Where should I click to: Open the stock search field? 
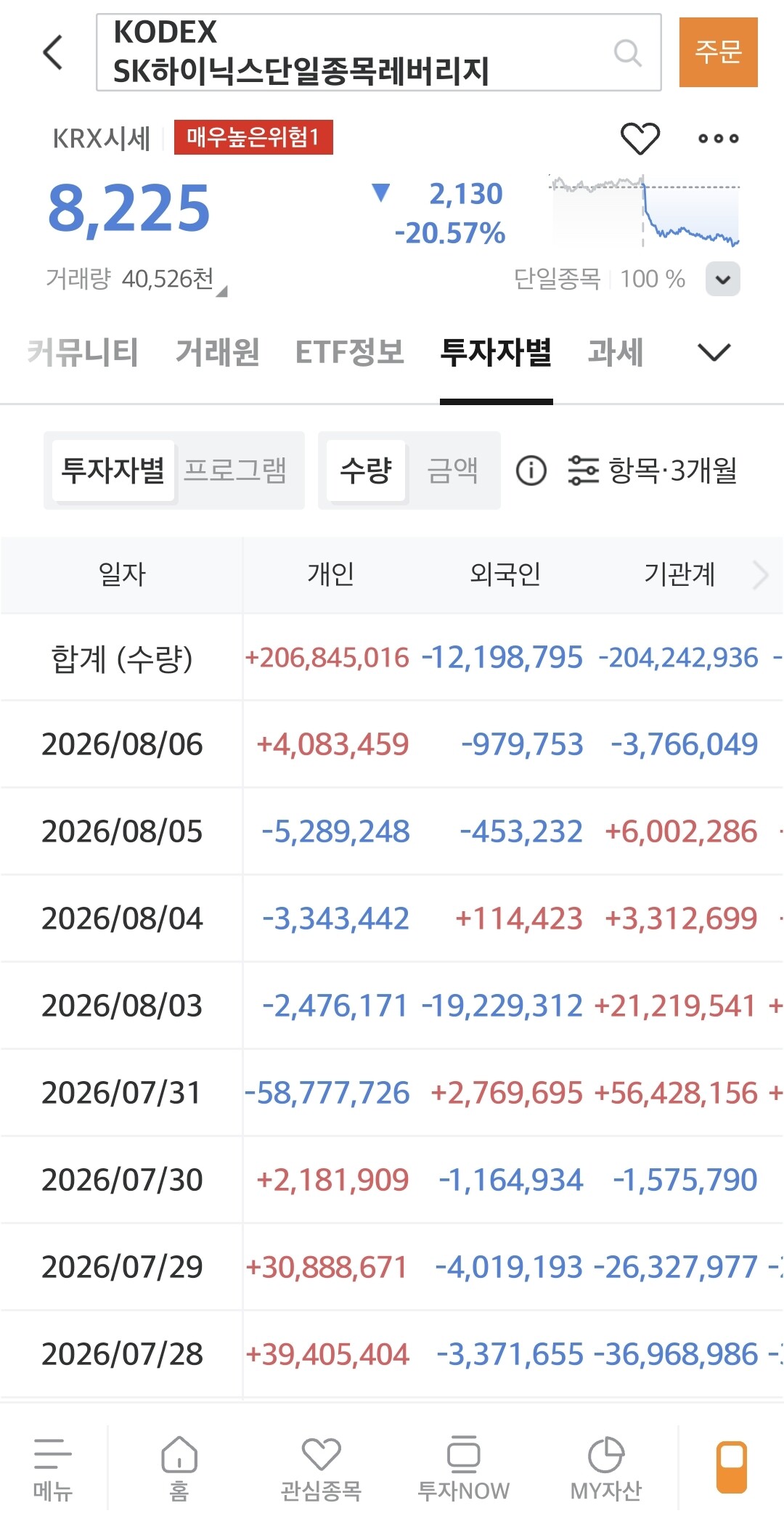click(x=378, y=52)
